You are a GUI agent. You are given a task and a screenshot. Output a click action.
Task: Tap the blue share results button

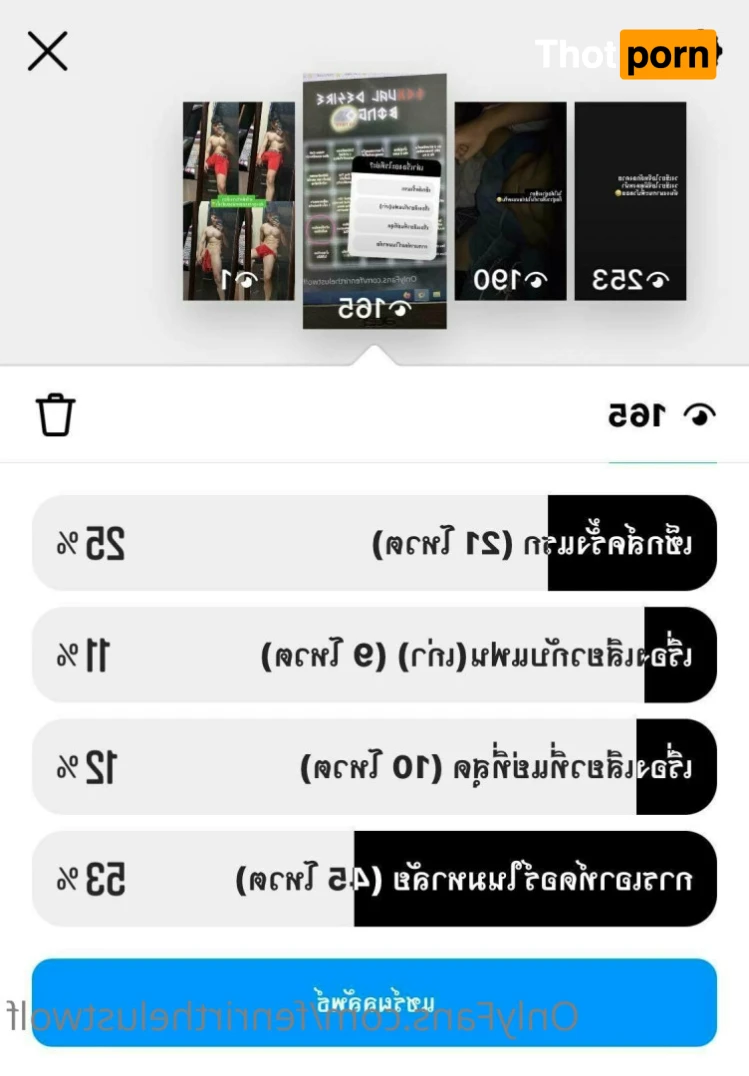[374, 1002]
